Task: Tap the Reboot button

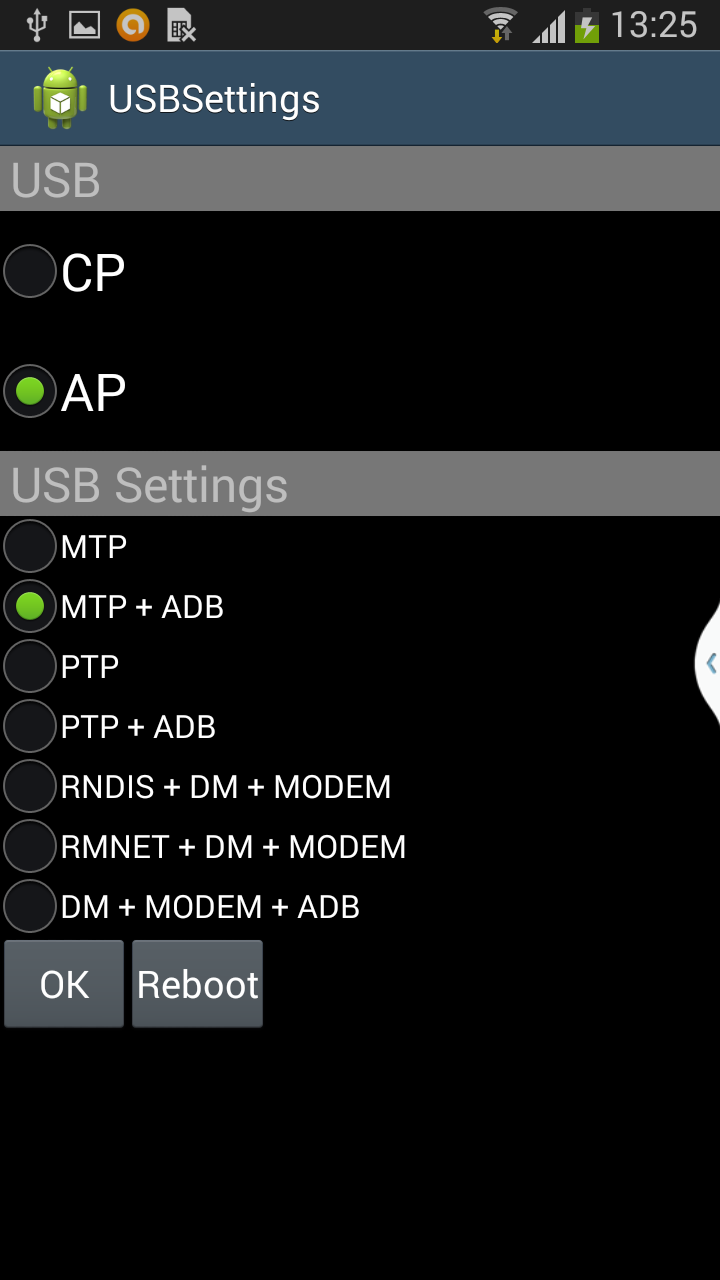Action: (x=198, y=984)
